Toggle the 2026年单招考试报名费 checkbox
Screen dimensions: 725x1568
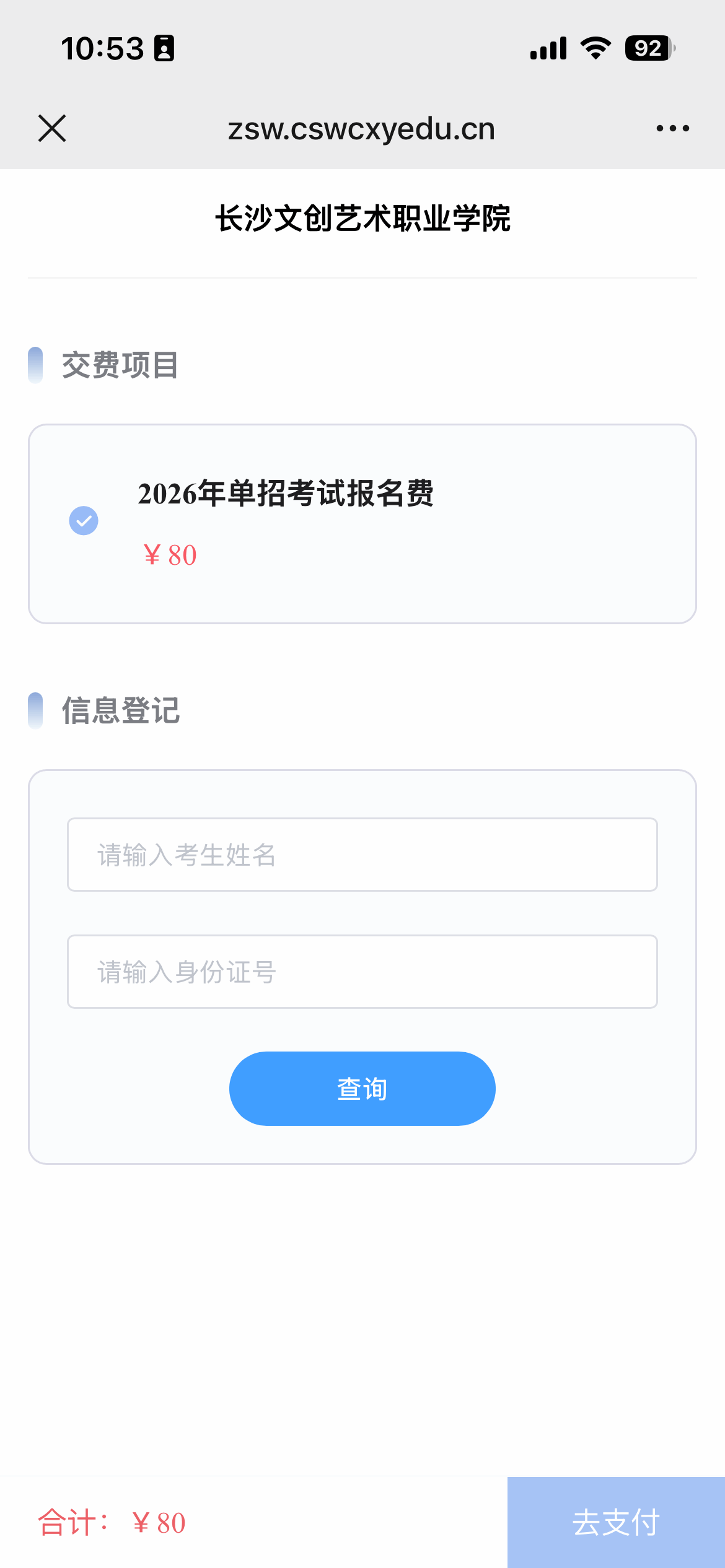84,521
